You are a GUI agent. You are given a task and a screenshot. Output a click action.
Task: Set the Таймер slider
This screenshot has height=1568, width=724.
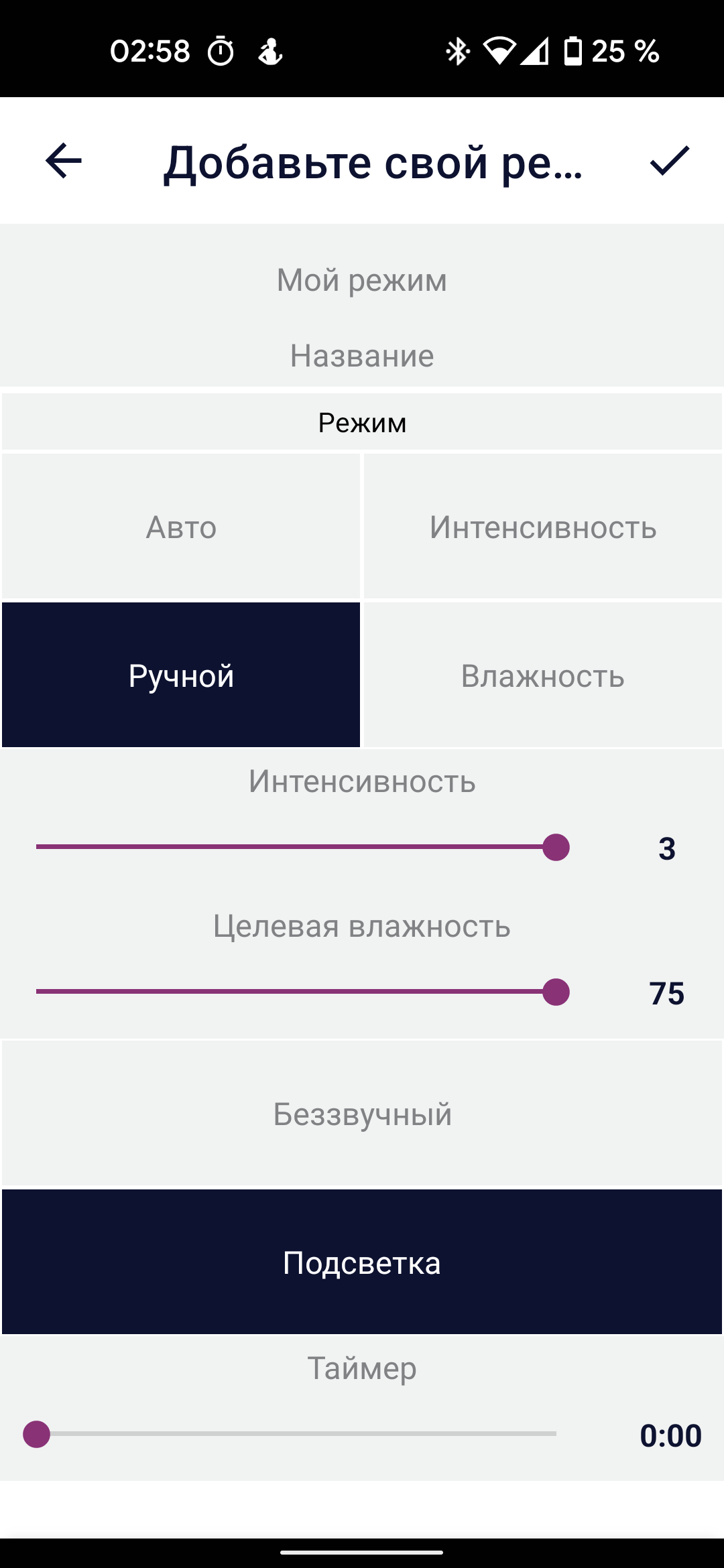pos(295,1434)
